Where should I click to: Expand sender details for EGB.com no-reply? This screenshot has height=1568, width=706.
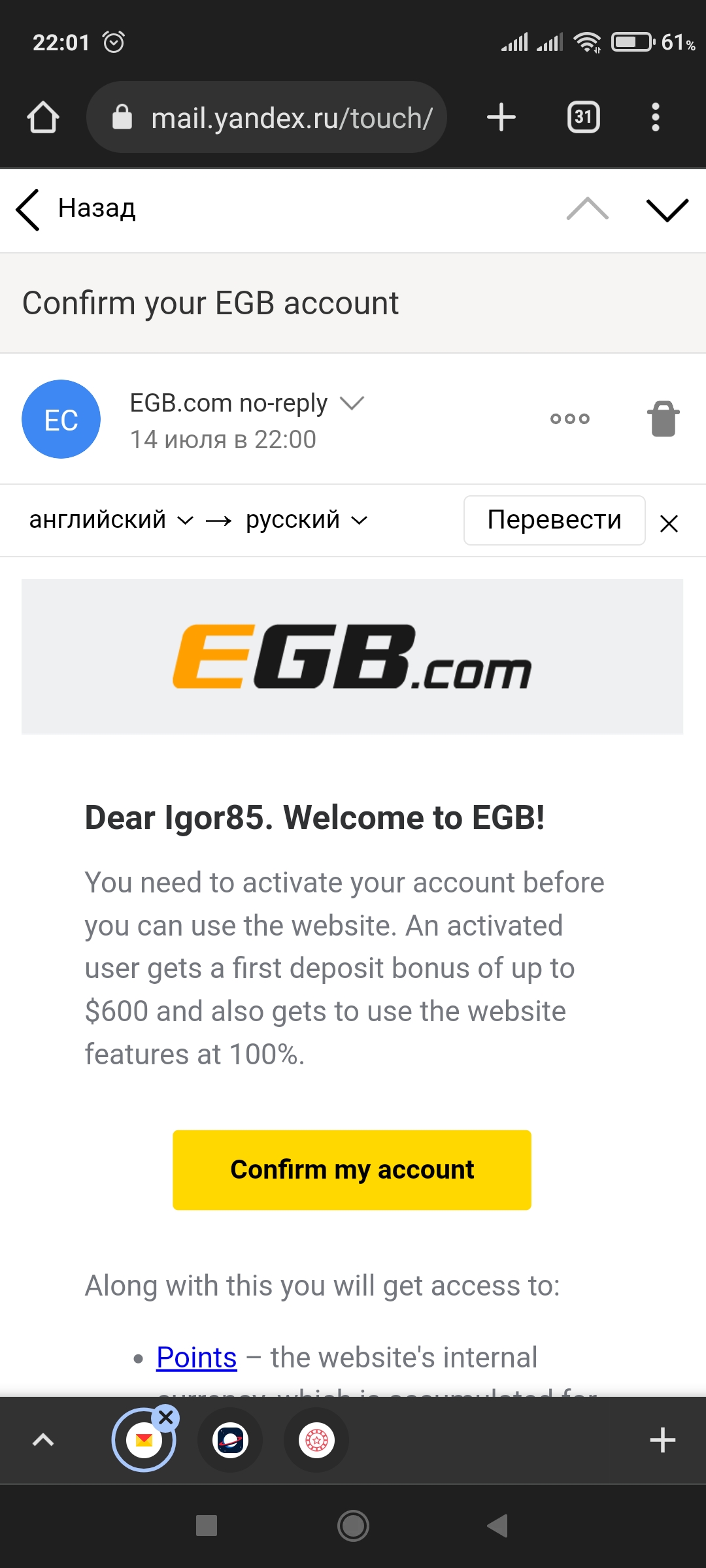tap(352, 403)
